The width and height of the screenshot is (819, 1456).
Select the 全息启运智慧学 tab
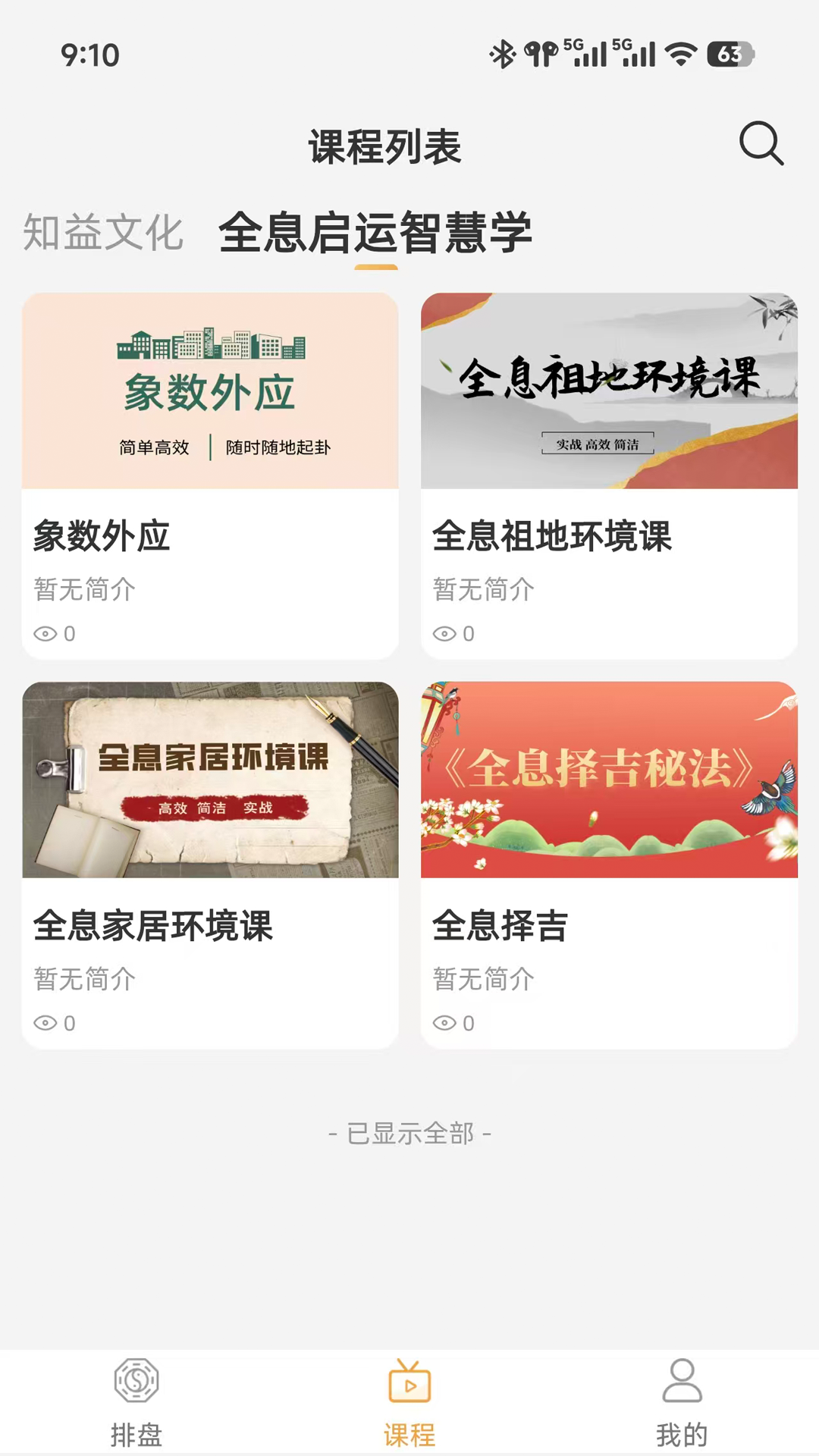click(x=377, y=234)
